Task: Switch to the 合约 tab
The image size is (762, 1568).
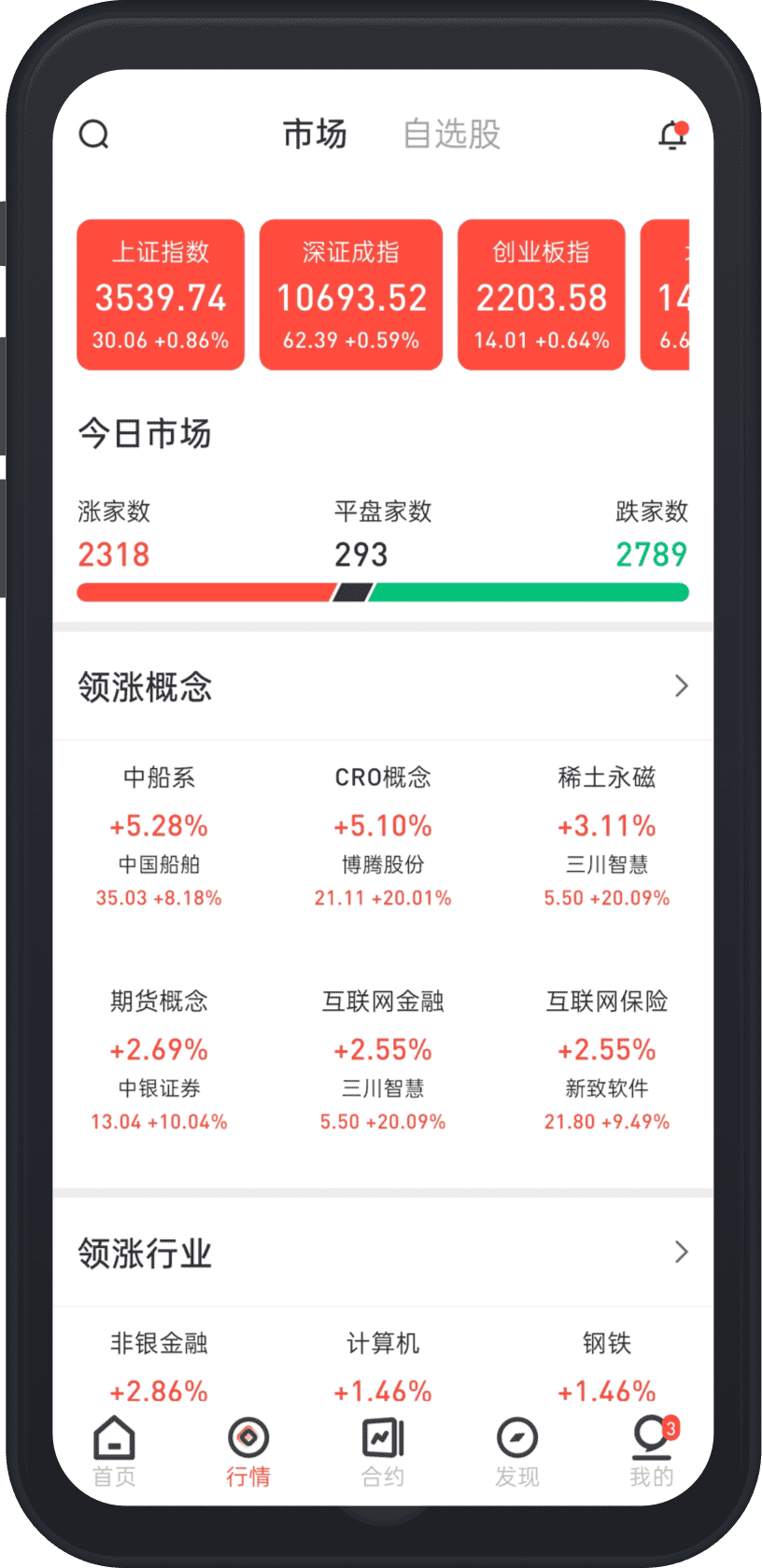Action: click(x=383, y=1451)
